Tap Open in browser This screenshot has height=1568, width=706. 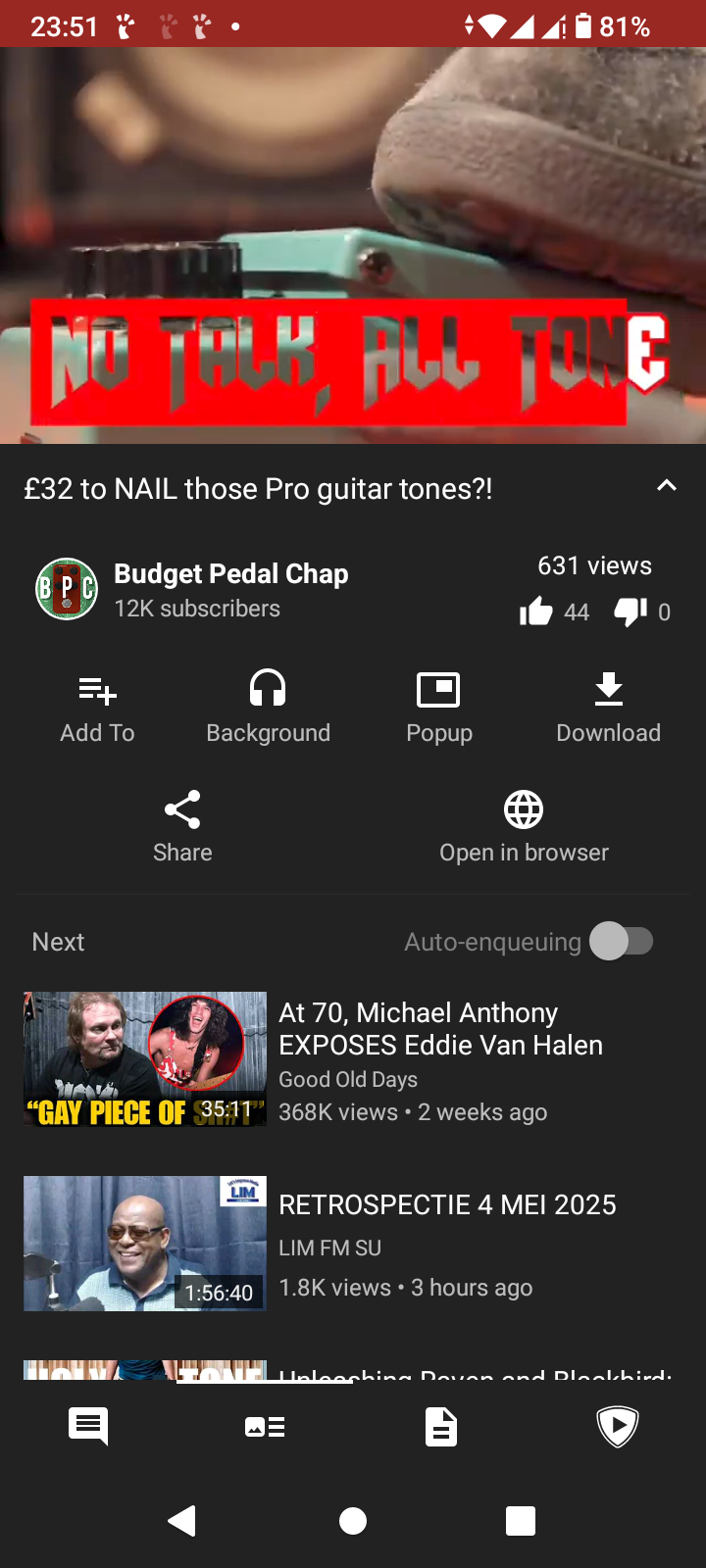click(x=524, y=828)
